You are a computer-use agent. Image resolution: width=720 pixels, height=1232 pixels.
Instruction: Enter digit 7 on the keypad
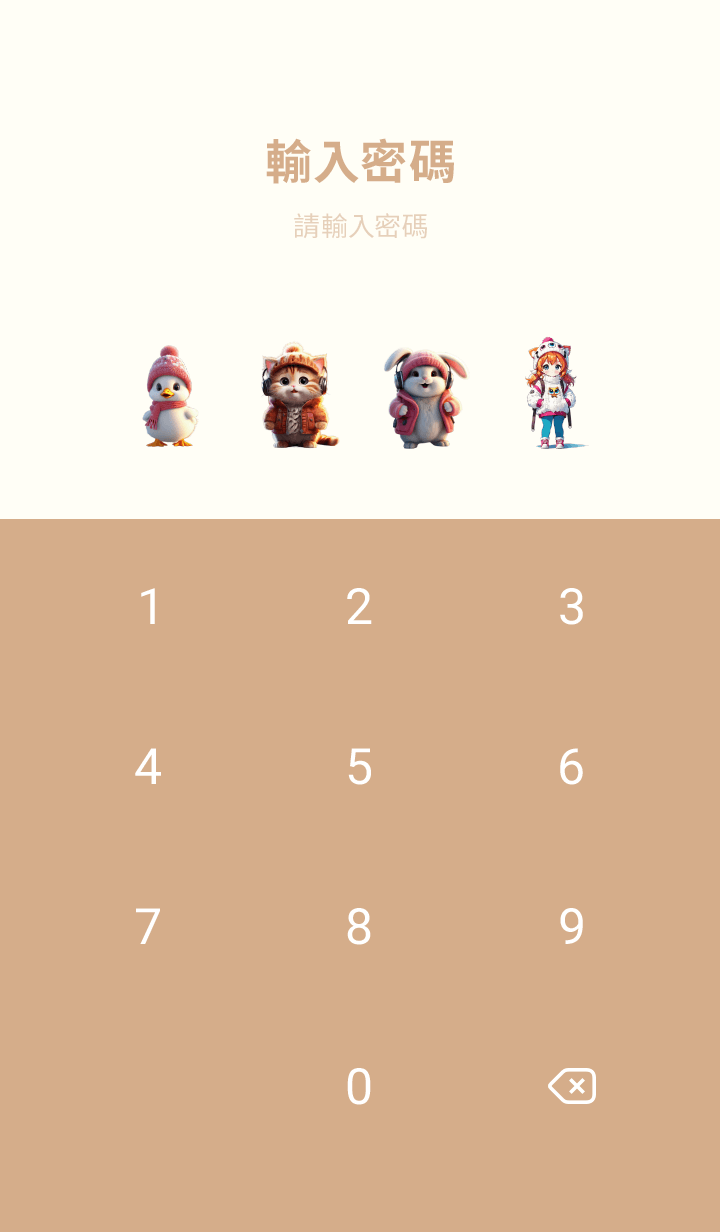coord(148,927)
